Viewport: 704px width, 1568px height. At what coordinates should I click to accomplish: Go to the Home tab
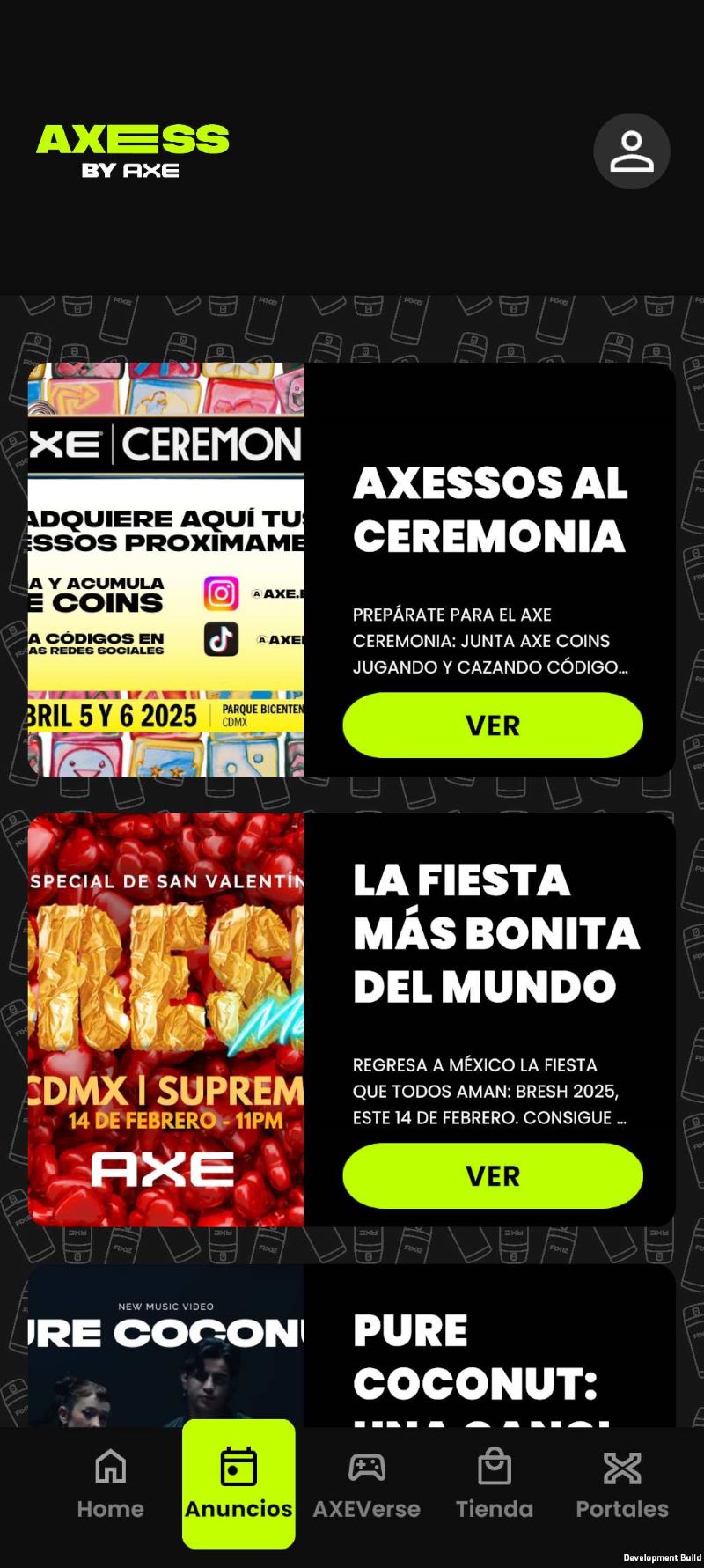110,1486
